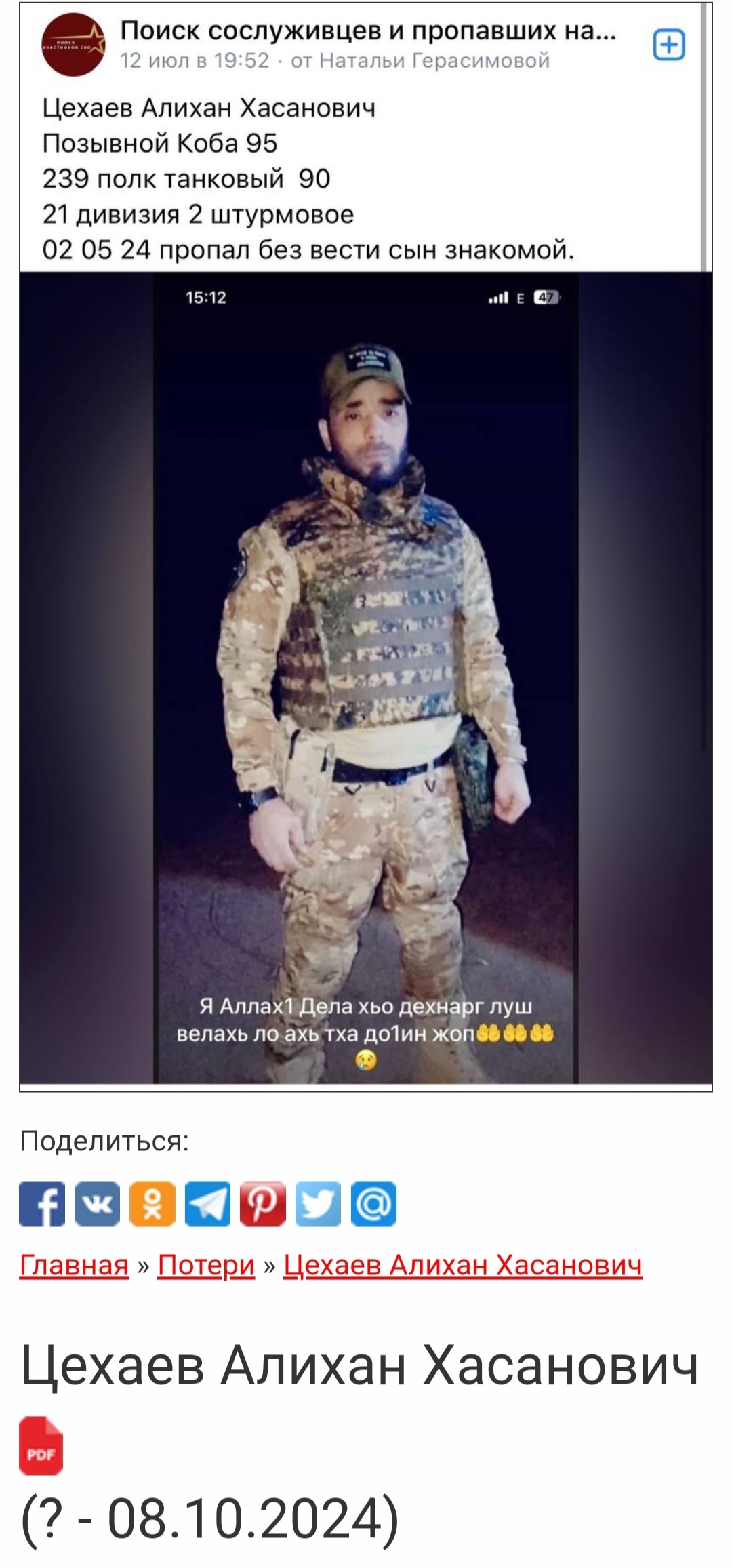Go to the Главная breadcrumb link

74,1265
